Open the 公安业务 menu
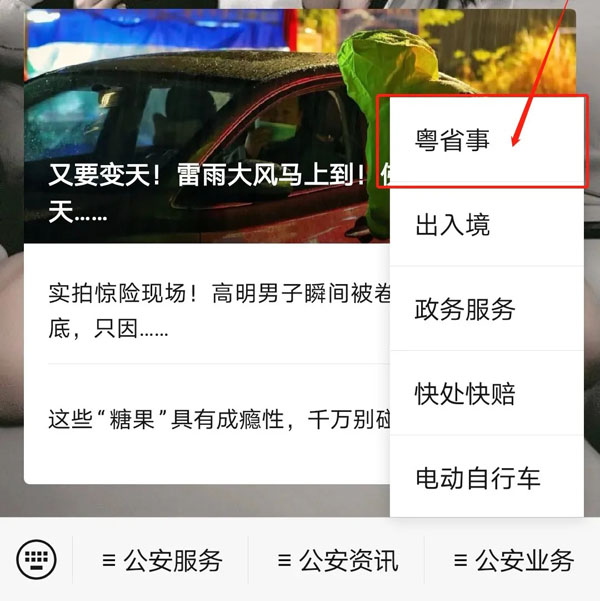The height and width of the screenshot is (601, 600). coord(514,560)
